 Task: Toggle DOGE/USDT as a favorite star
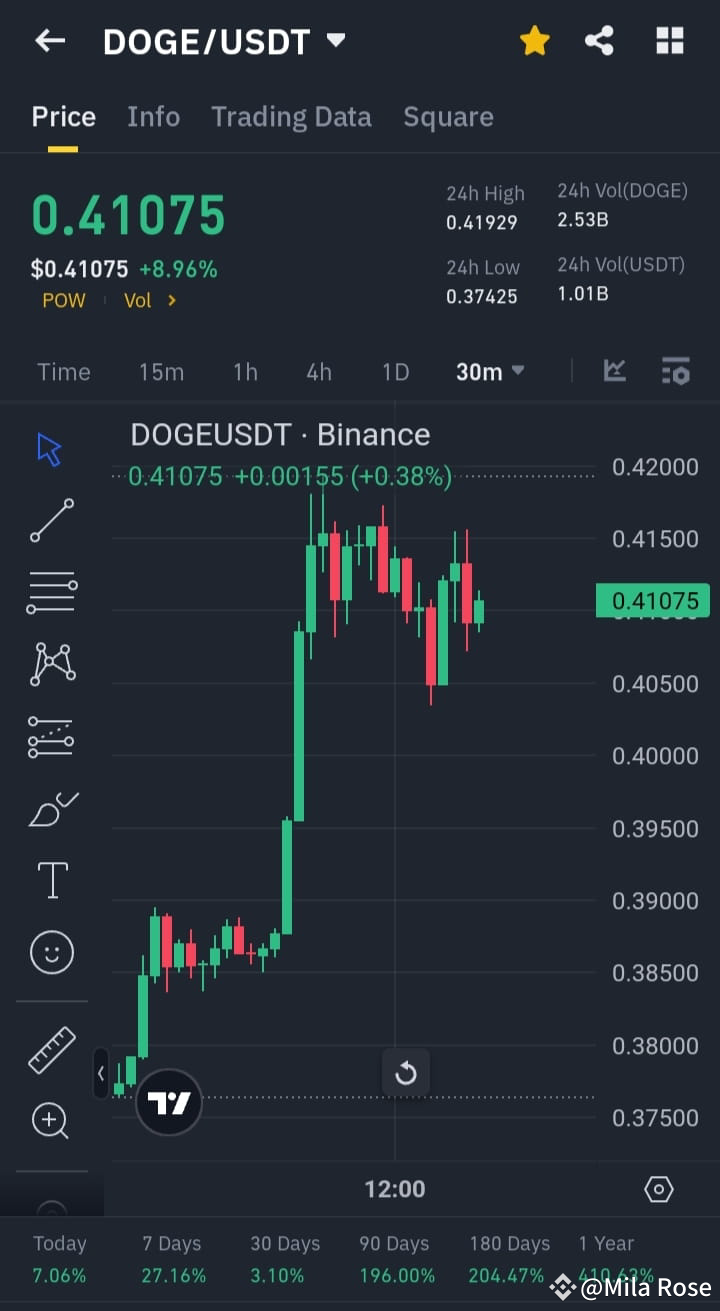pyautogui.click(x=534, y=41)
